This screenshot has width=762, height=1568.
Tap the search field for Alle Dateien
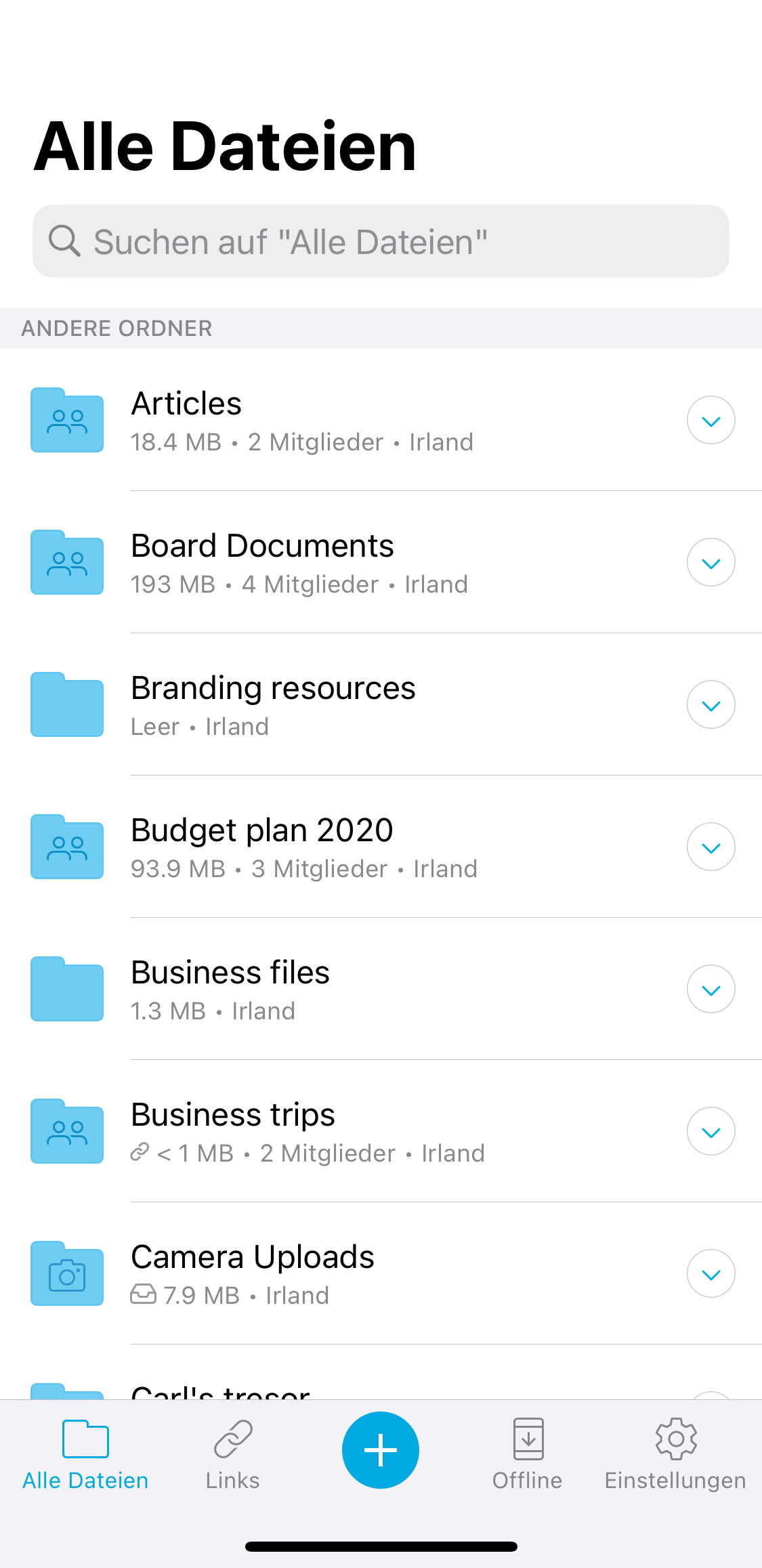click(381, 241)
